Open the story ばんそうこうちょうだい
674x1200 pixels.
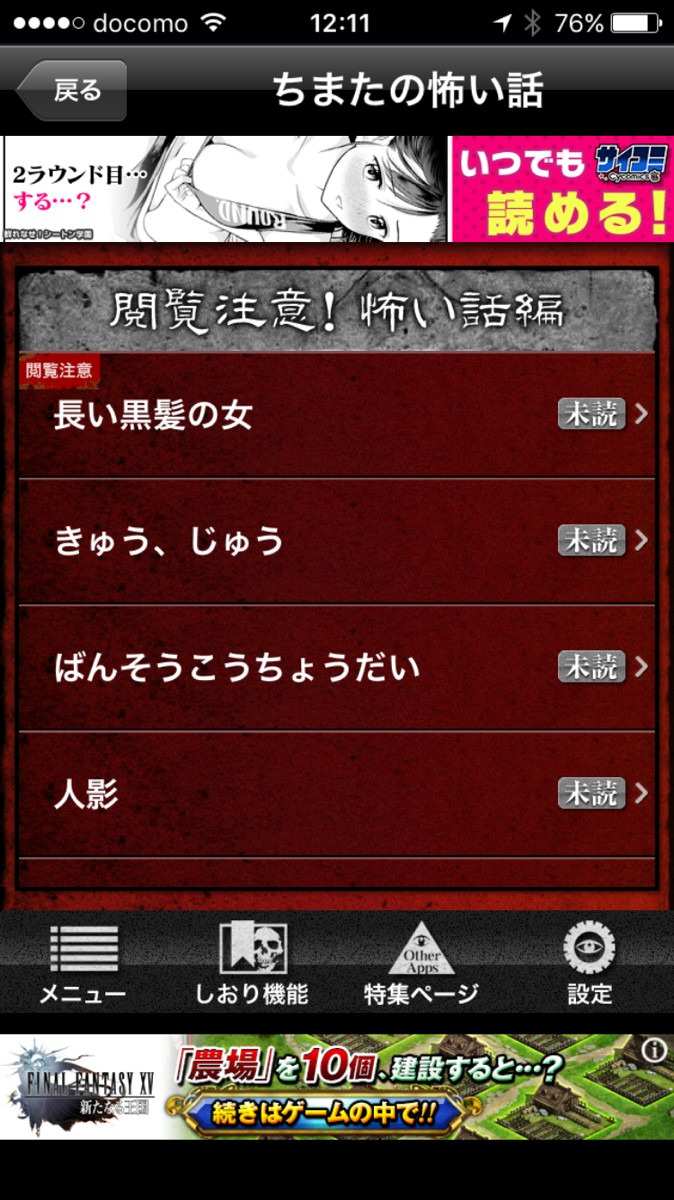336,667
